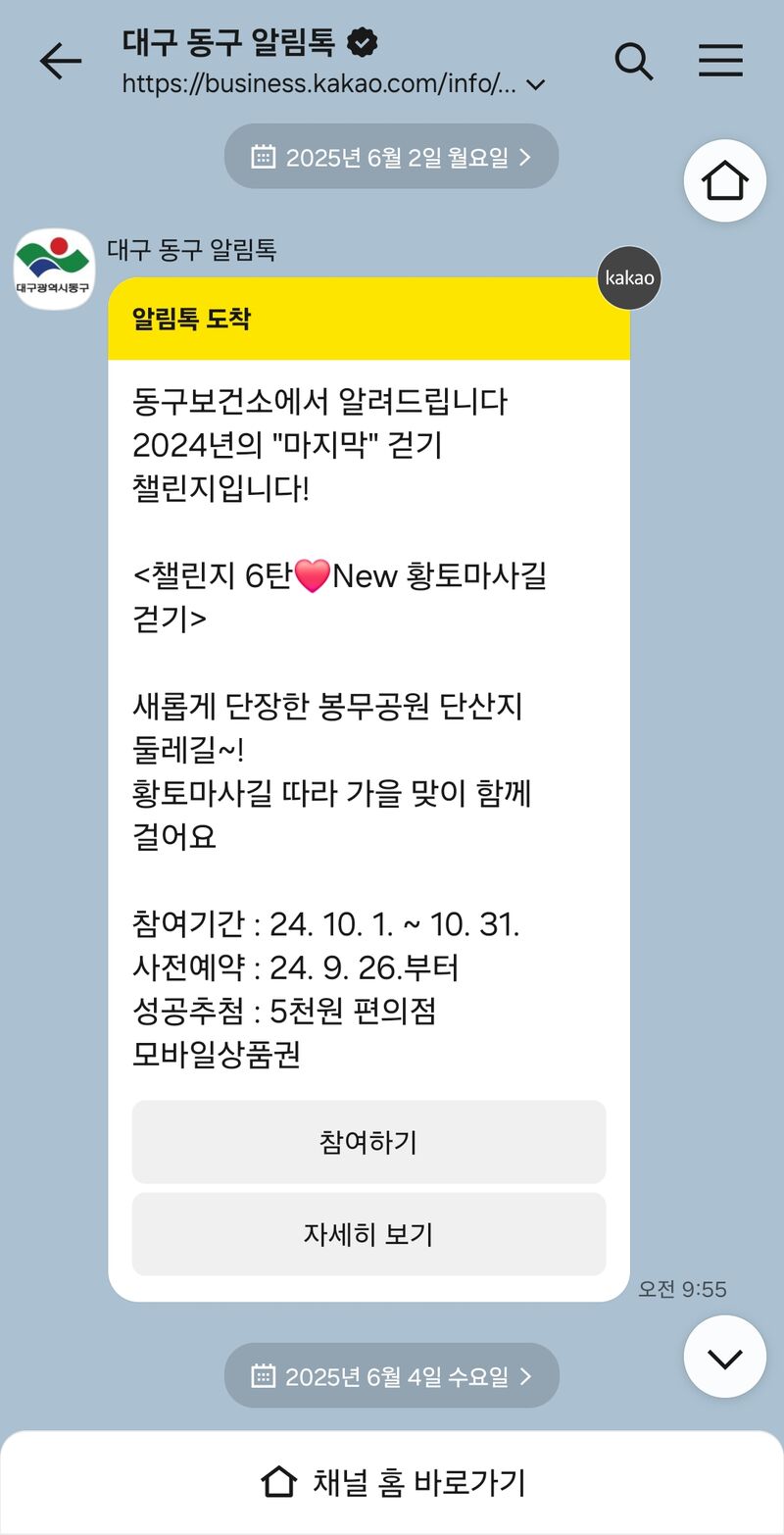Open search in this chat
Viewport: 784px width, 1535px height.
(633, 62)
